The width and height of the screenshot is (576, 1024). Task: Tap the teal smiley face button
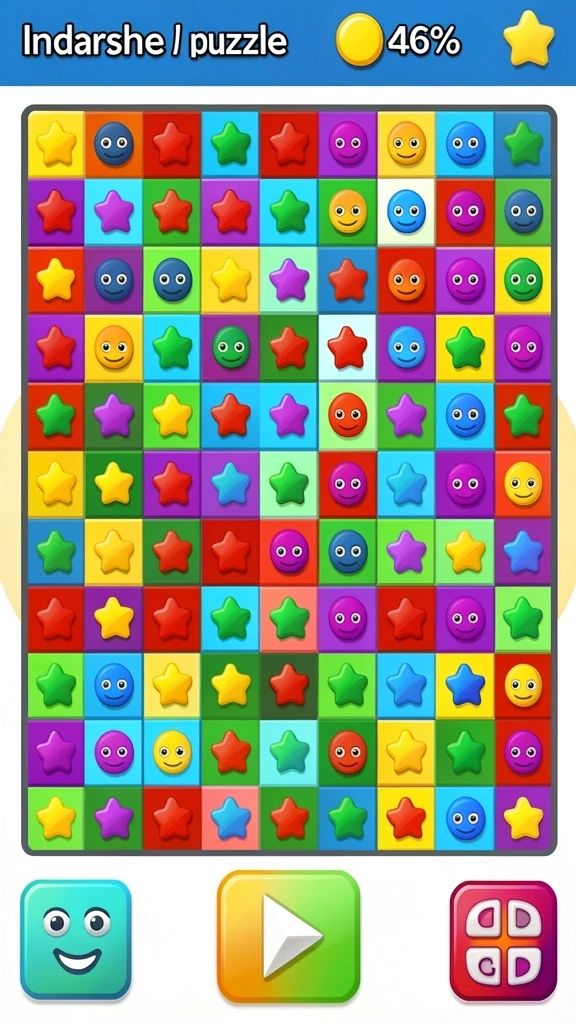pos(76,939)
